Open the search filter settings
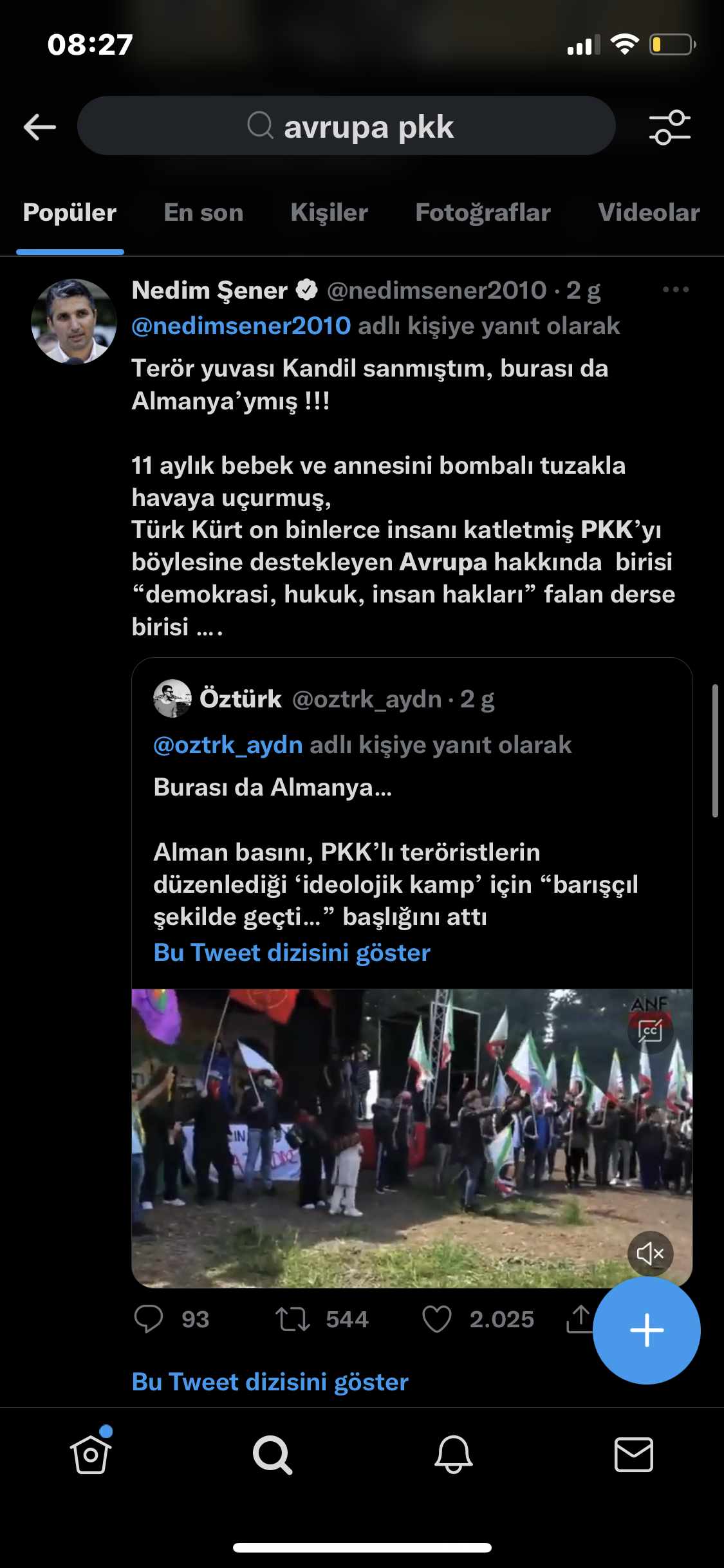 (669, 127)
